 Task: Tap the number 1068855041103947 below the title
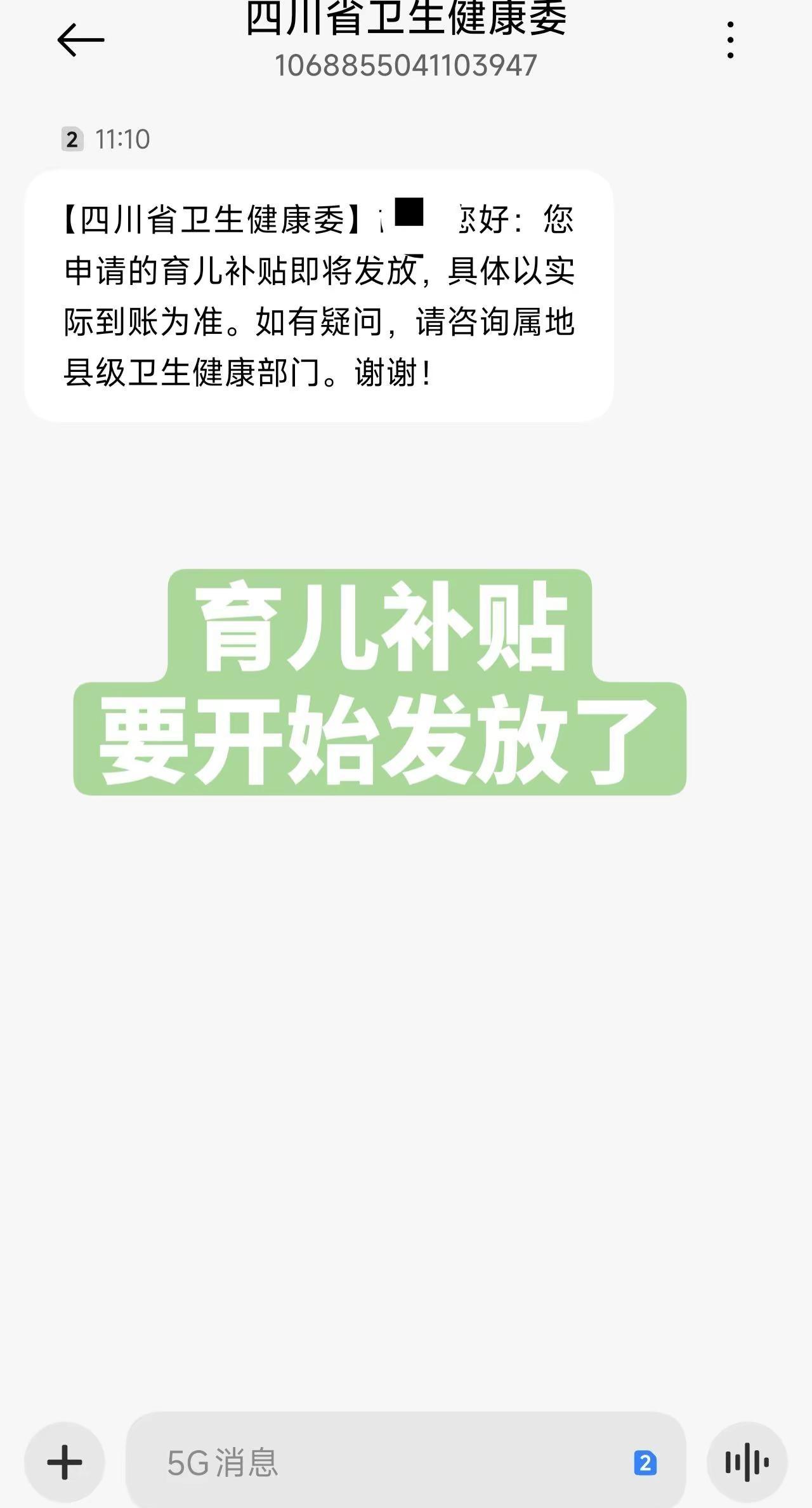tap(406, 65)
